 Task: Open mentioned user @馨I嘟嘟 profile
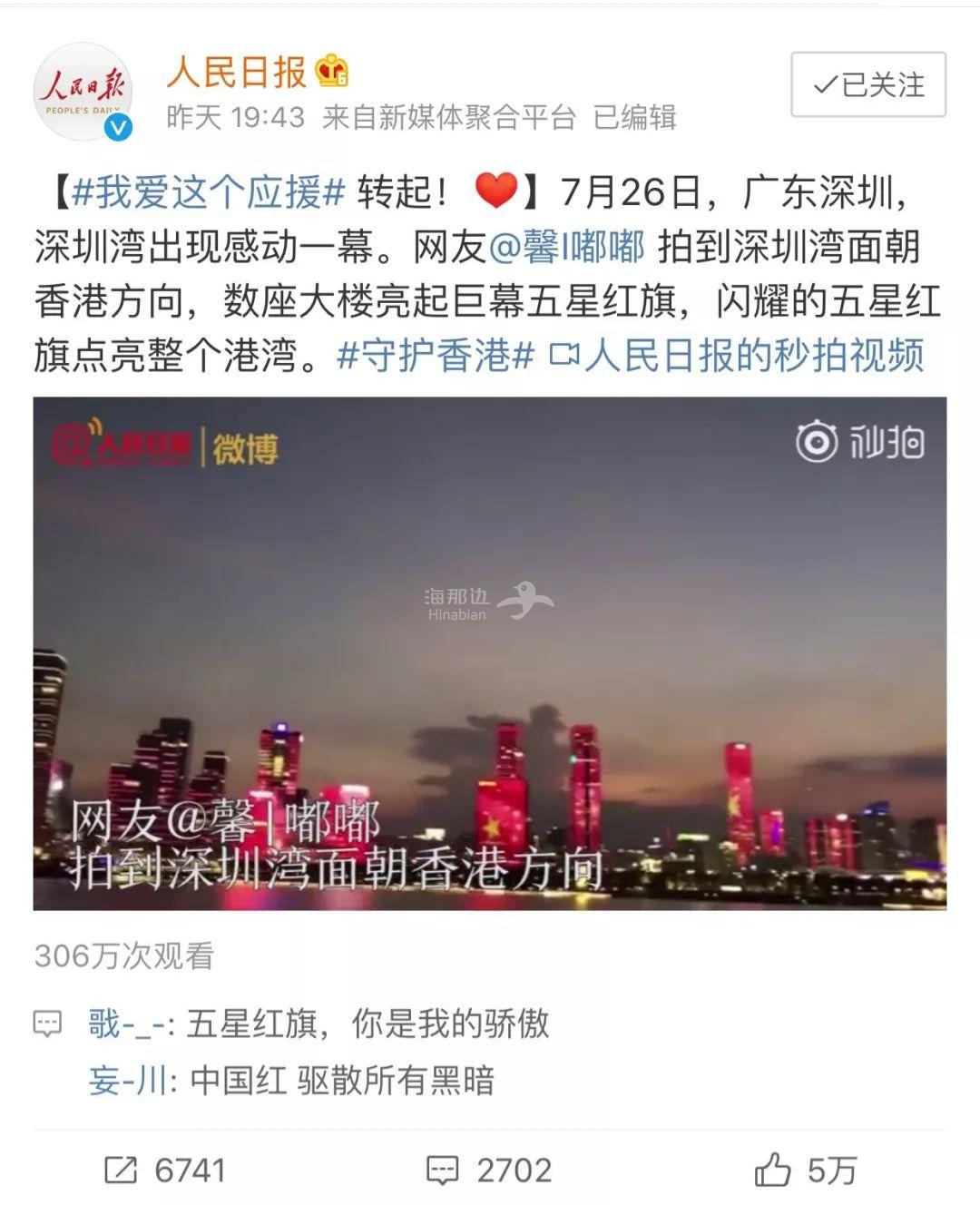566,247
